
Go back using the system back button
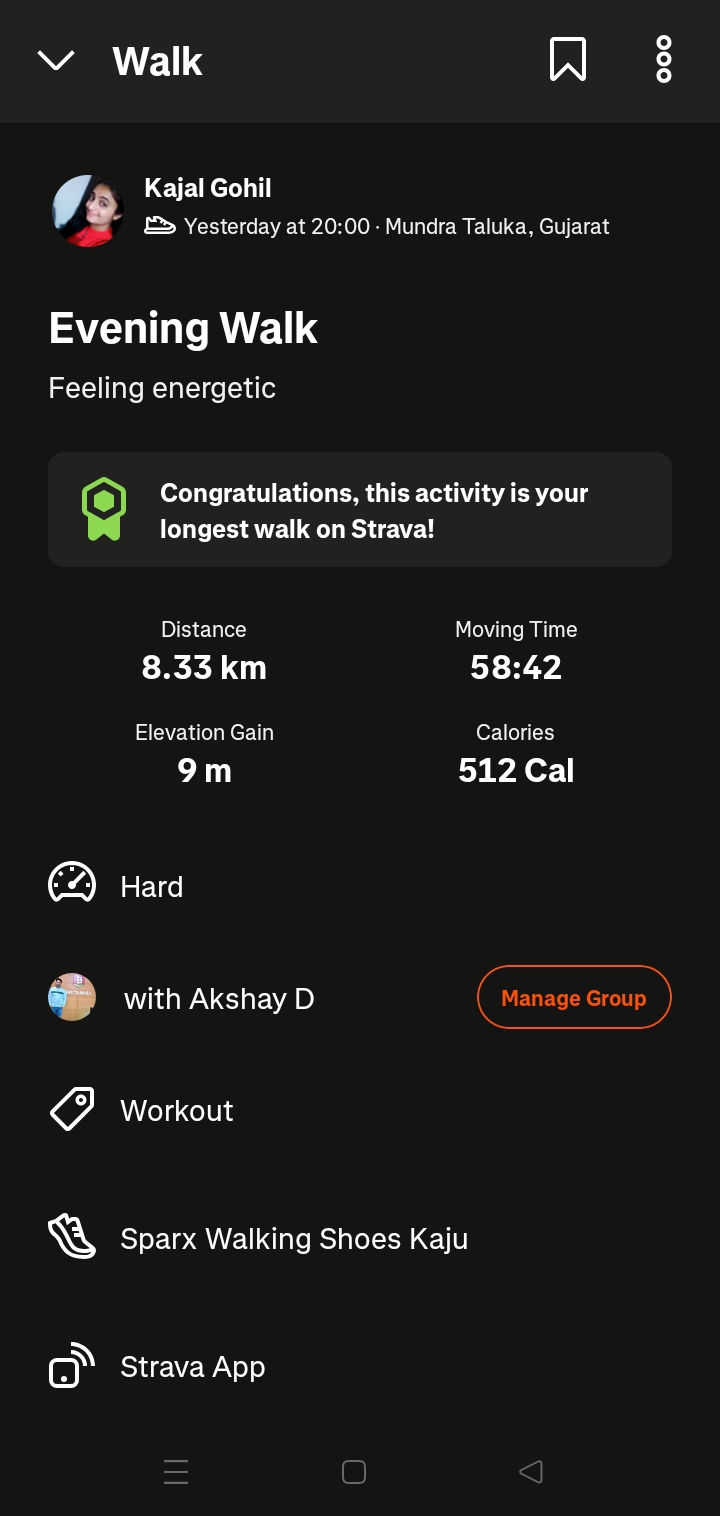[x=531, y=1471]
